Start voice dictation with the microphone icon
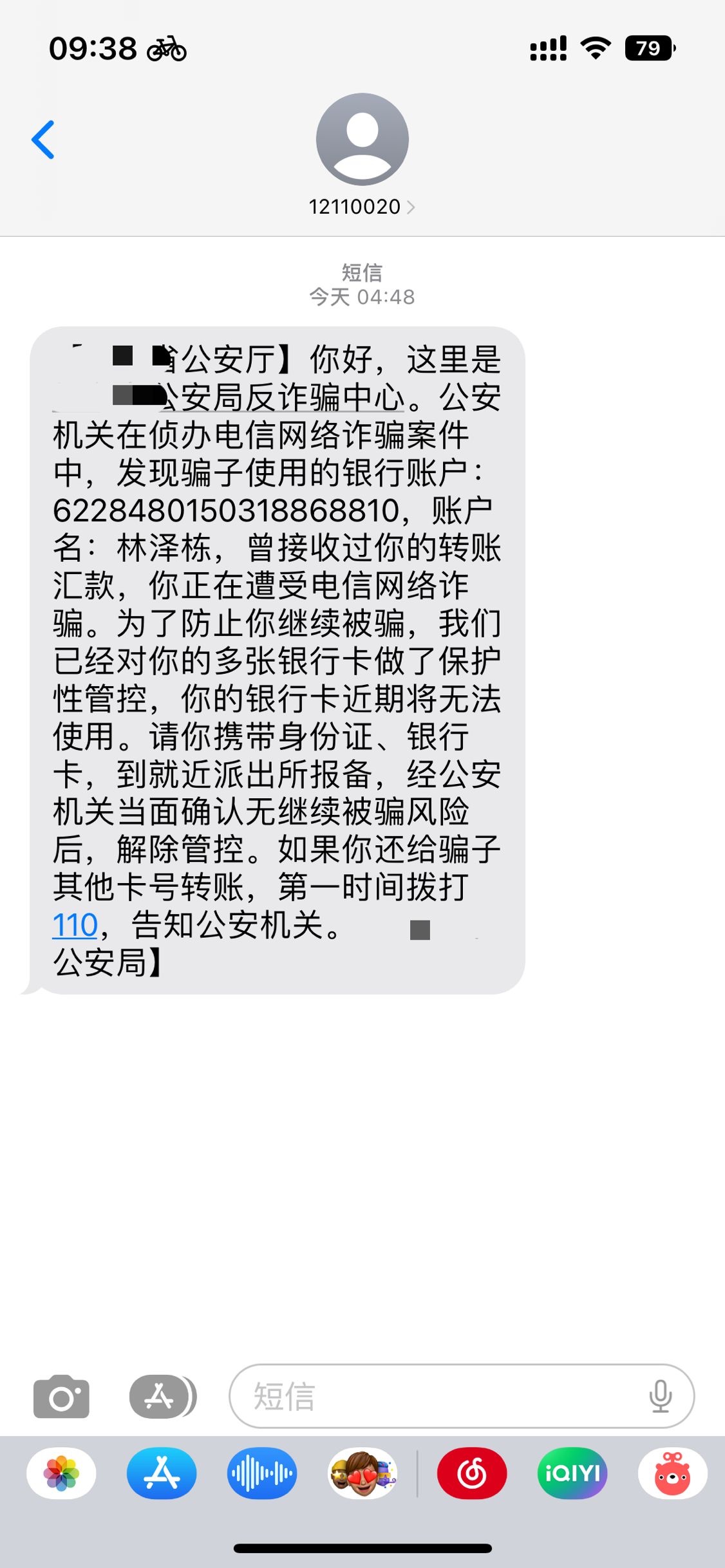 pos(660,1397)
